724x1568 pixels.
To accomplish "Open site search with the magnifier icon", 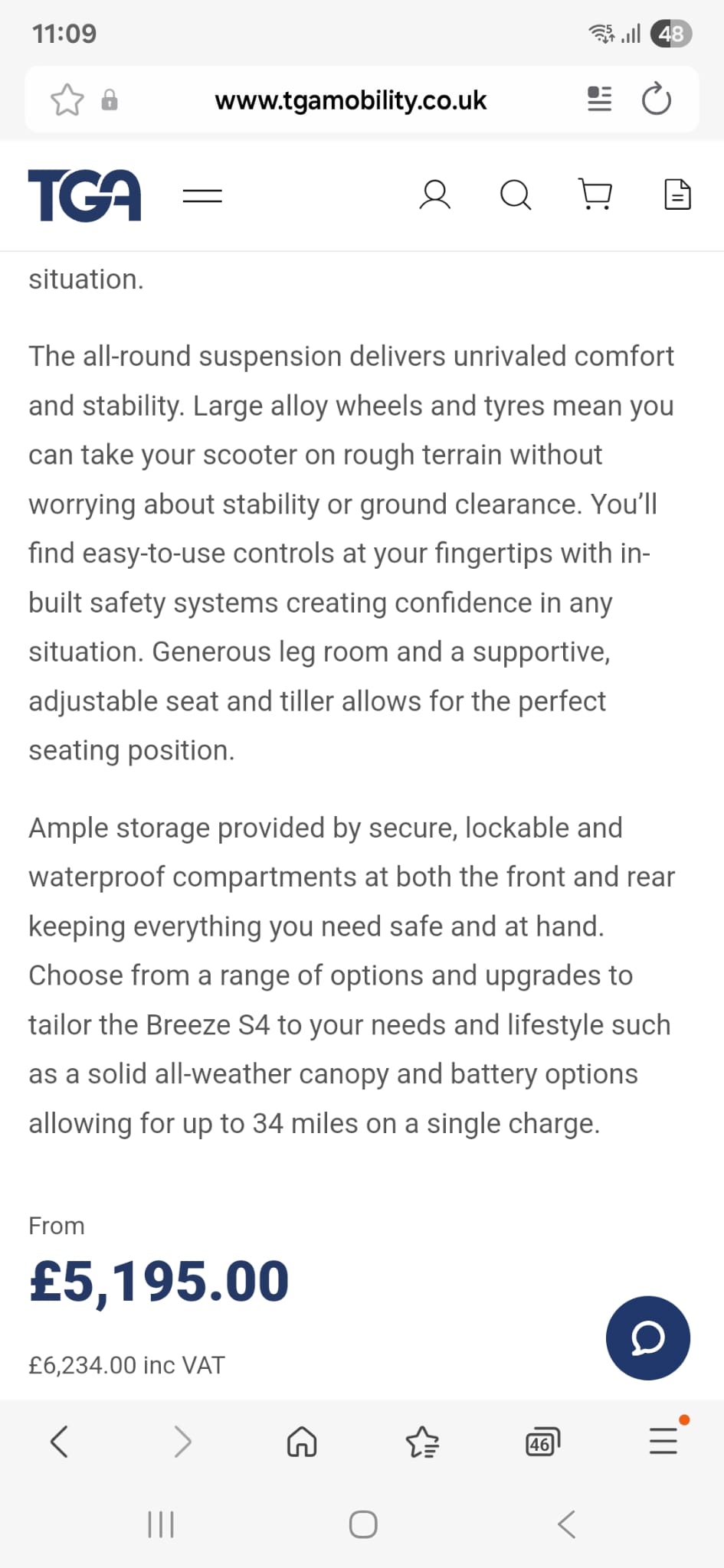I will (515, 195).
